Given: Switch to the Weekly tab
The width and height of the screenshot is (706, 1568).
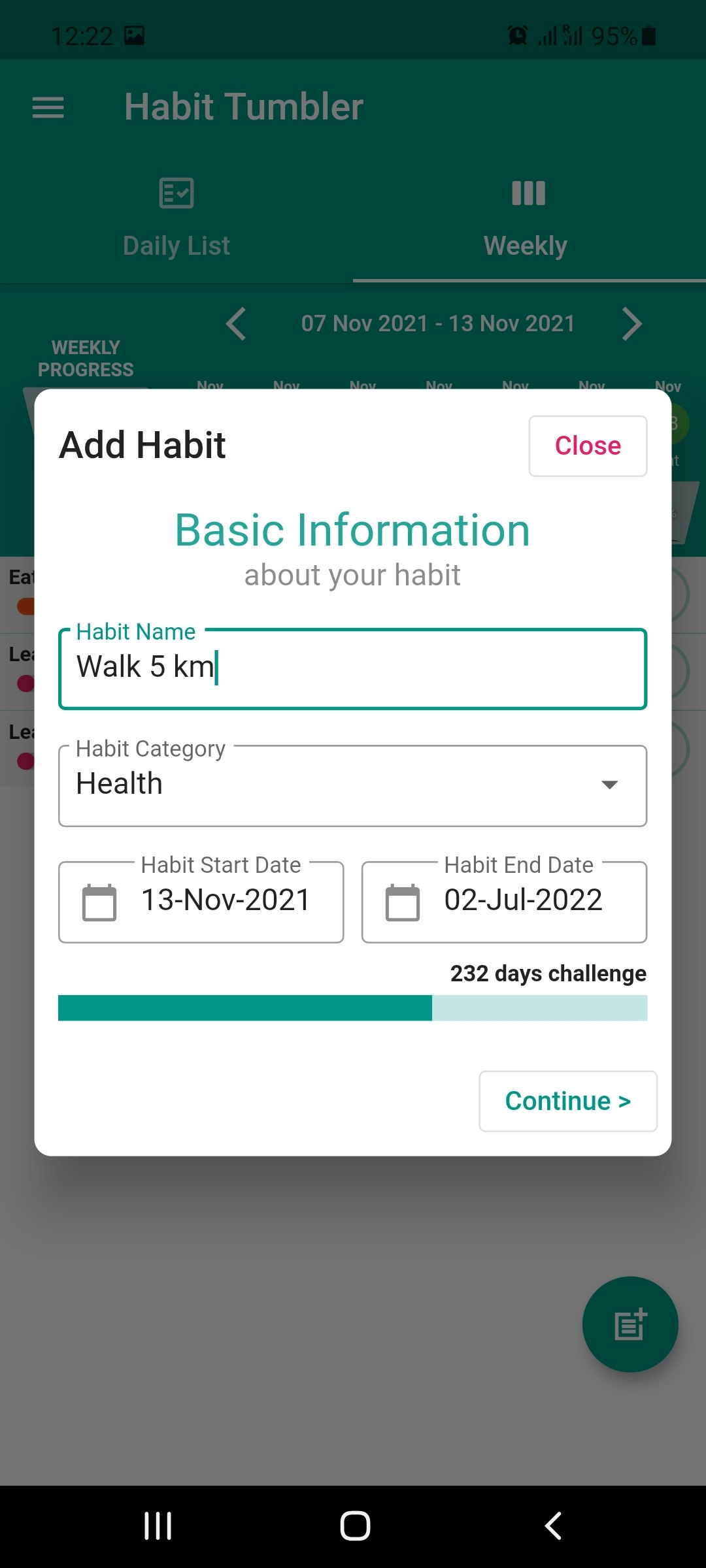Looking at the screenshot, I should 526,244.
